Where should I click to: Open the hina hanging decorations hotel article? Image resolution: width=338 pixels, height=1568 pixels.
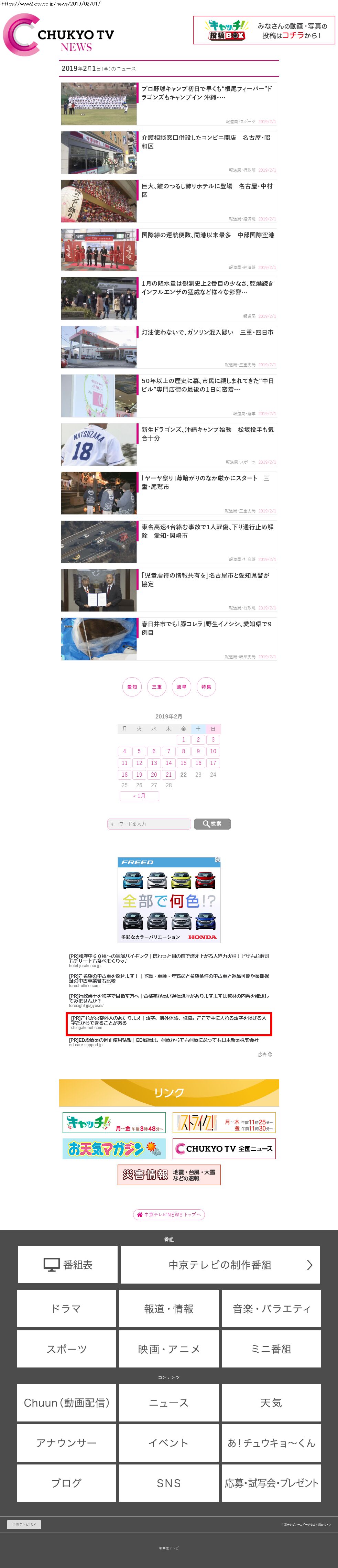[x=206, y=191]
